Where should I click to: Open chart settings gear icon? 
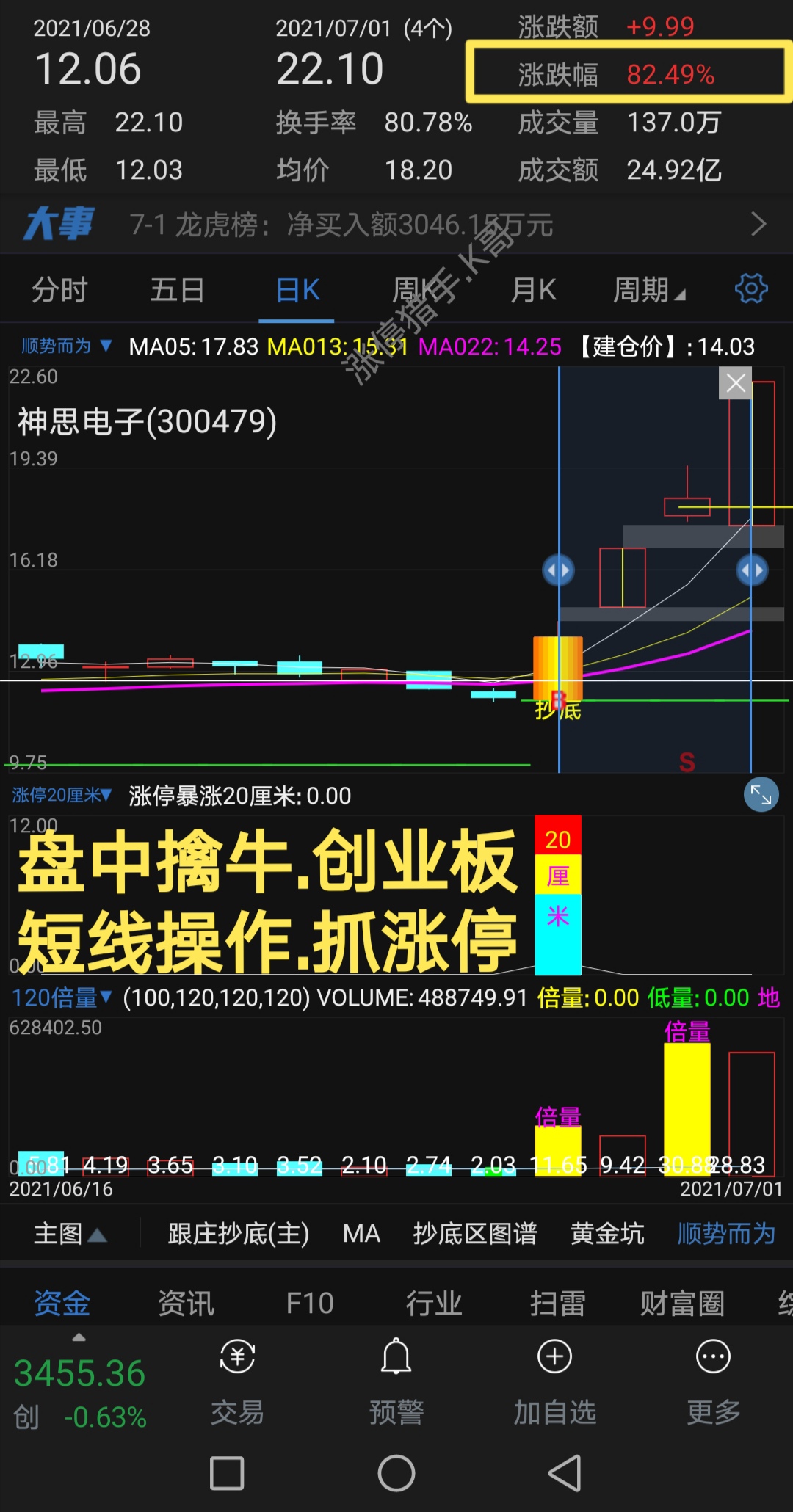[x=751, y=288]
